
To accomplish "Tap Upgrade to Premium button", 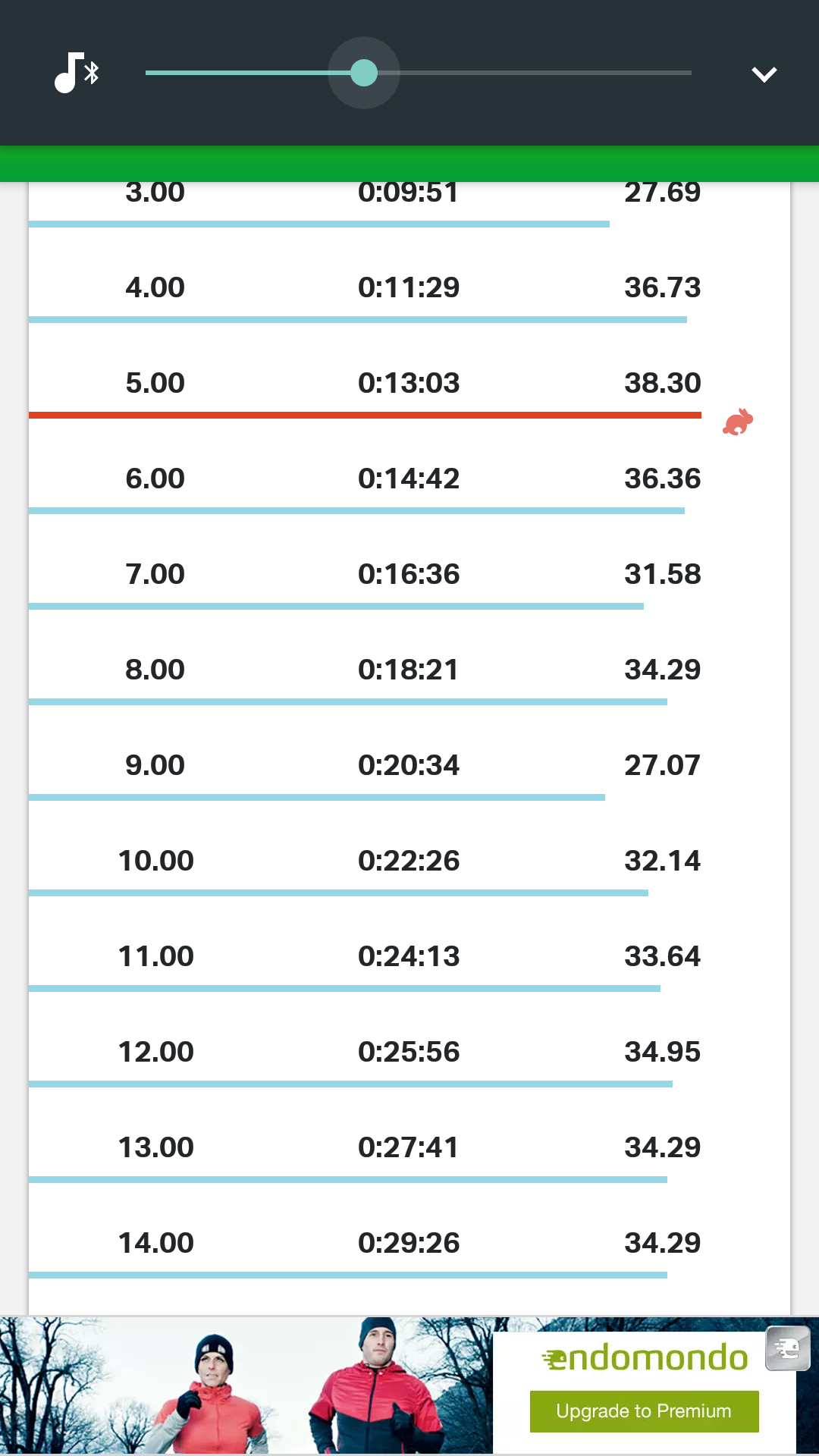I will (644, 1411).
